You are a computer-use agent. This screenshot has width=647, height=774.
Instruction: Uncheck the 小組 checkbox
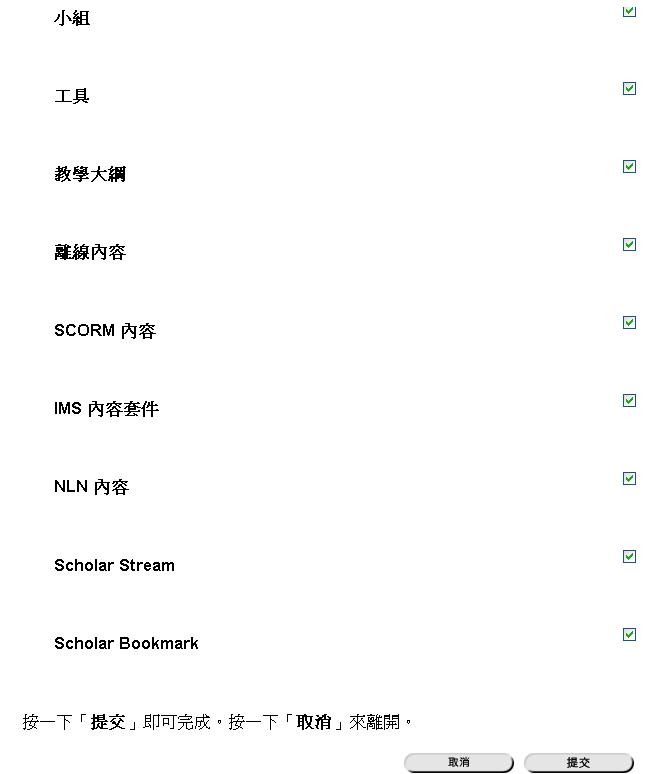[x=629, y=11]
